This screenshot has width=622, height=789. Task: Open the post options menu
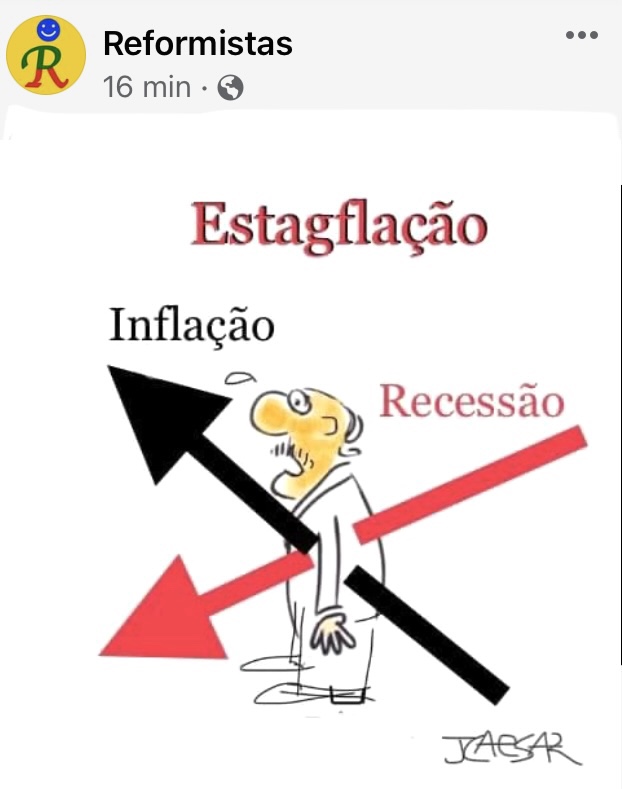[581, 35]
